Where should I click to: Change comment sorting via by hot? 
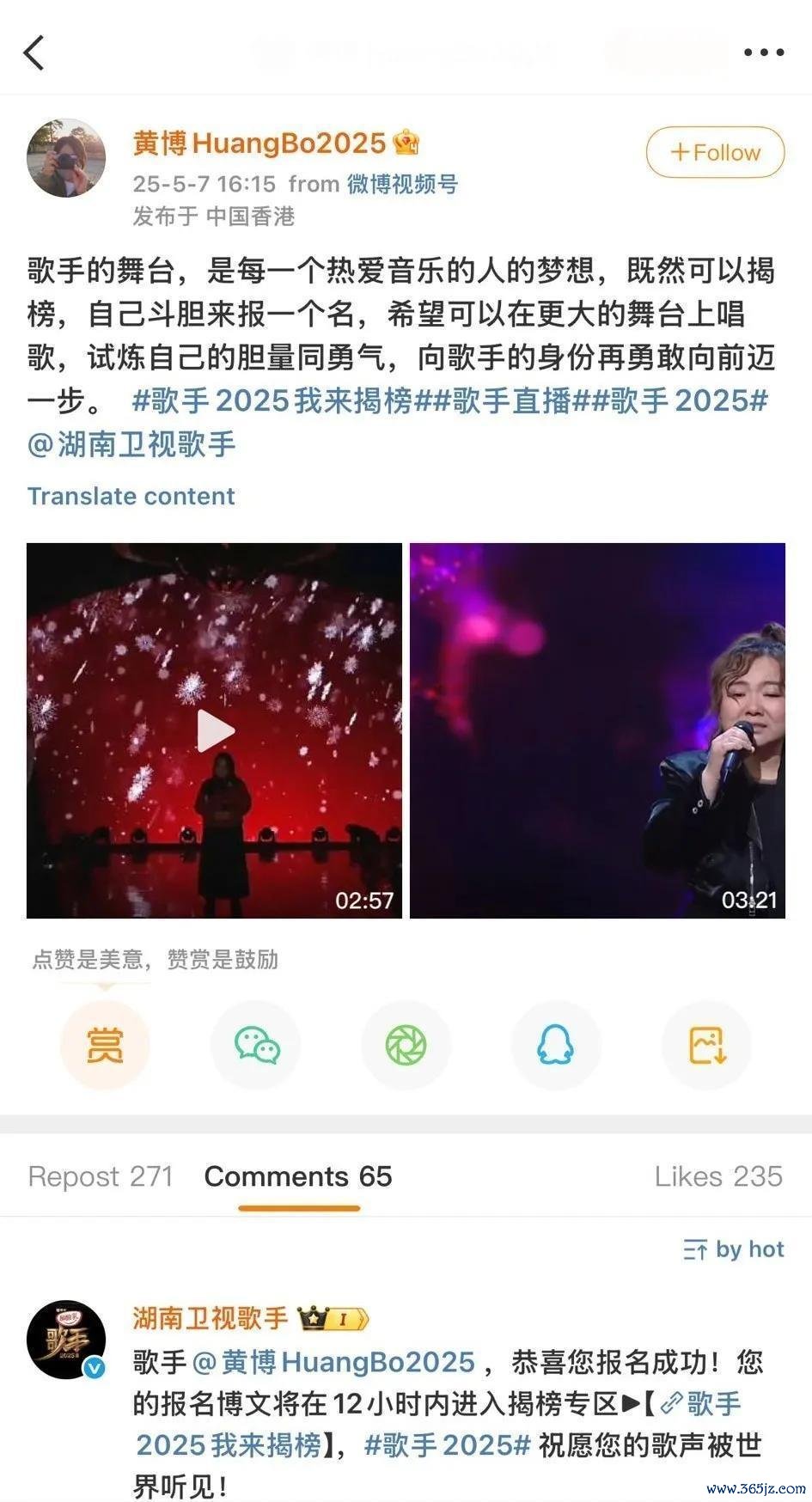[733, 1249]
